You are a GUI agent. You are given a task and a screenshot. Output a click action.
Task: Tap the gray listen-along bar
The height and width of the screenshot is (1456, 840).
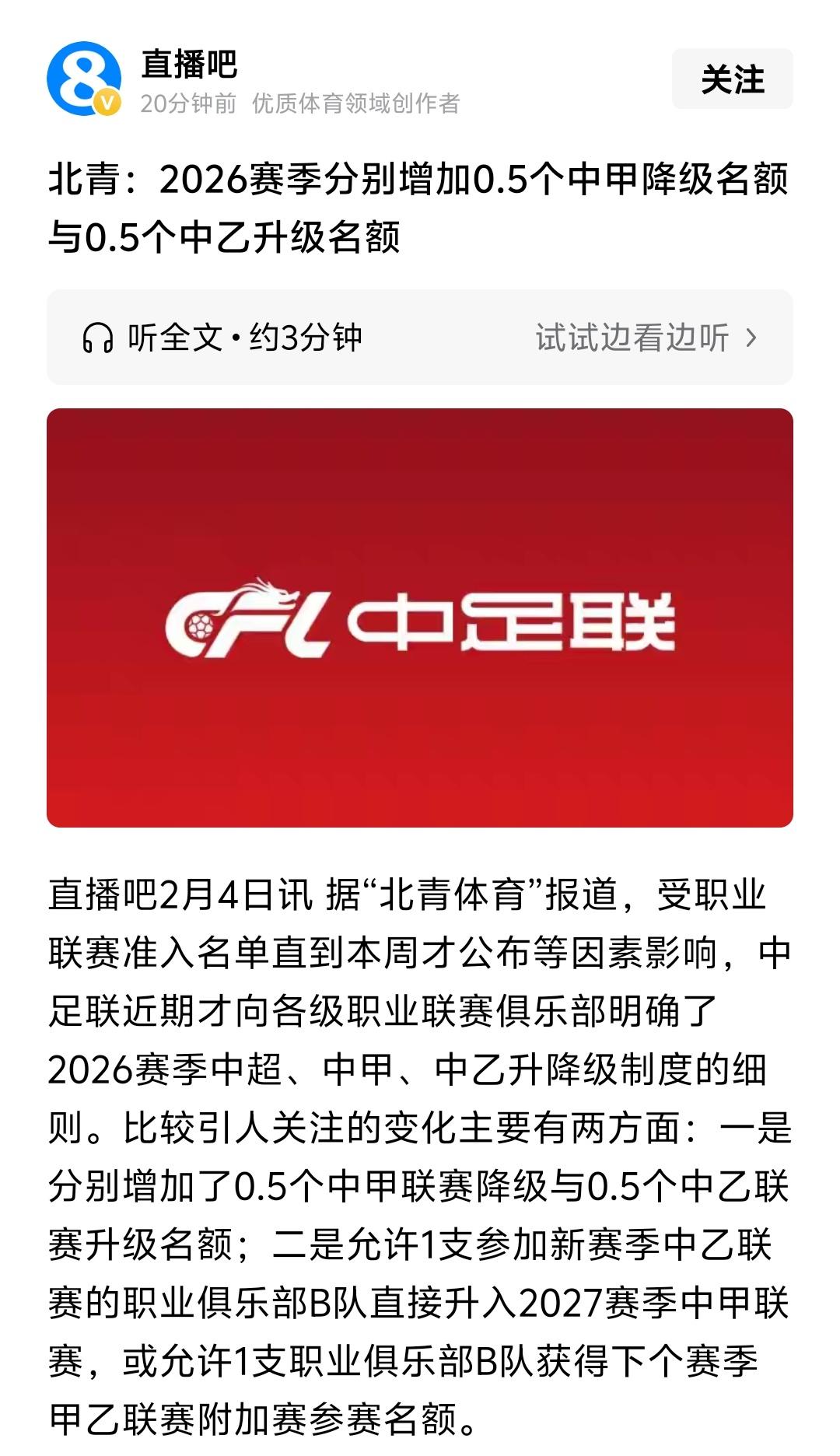420,336
